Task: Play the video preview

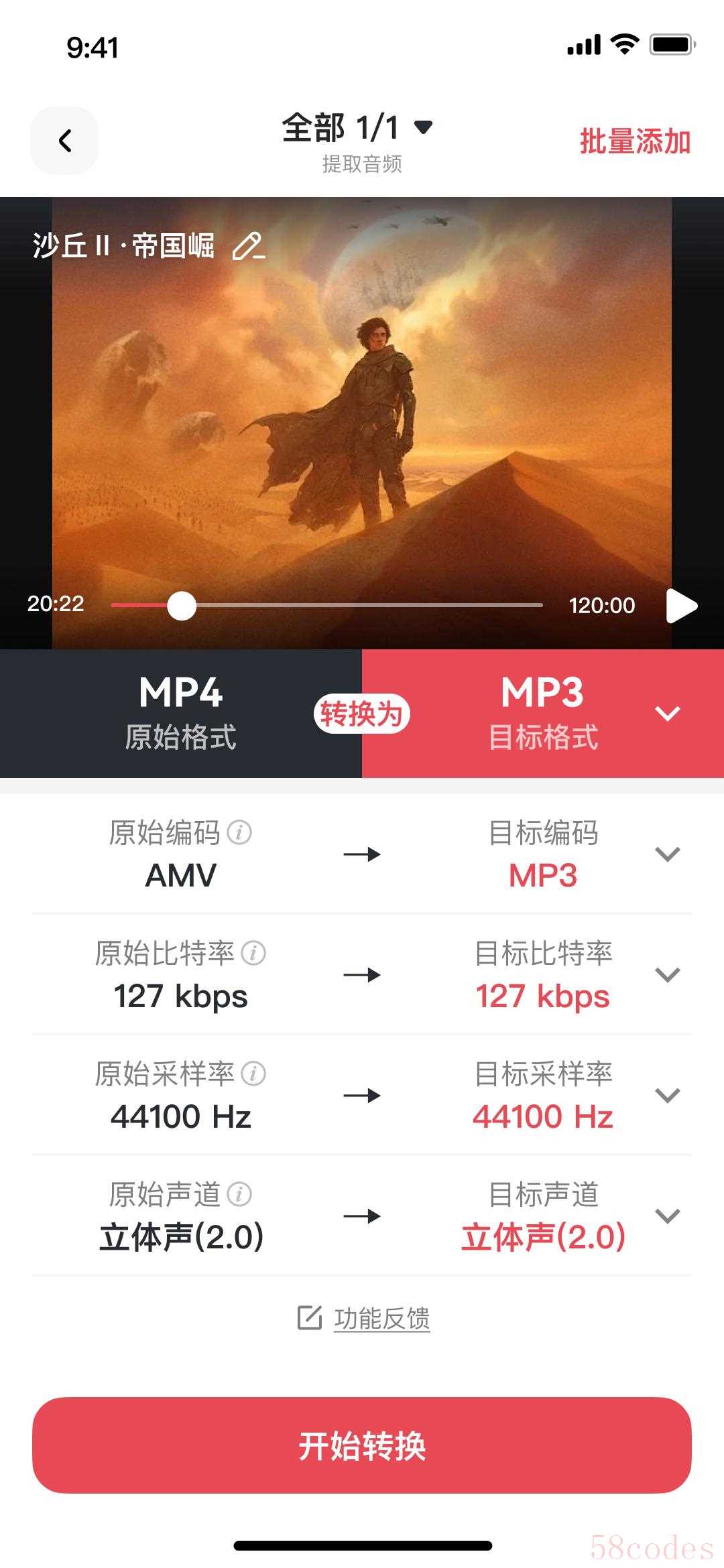Action: point(682,606)
